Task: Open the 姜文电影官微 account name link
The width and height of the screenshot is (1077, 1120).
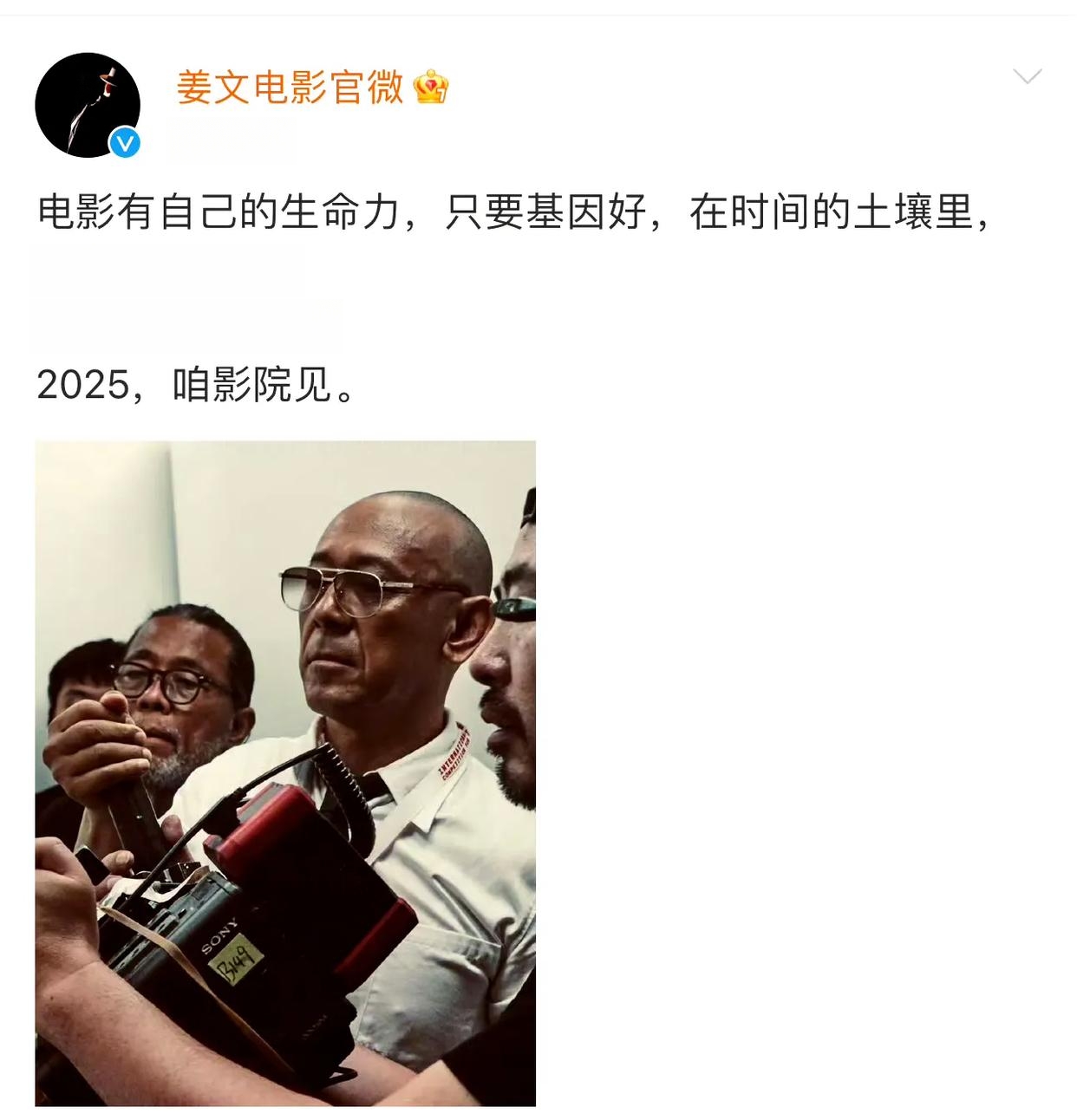Action: pos(290,88)
